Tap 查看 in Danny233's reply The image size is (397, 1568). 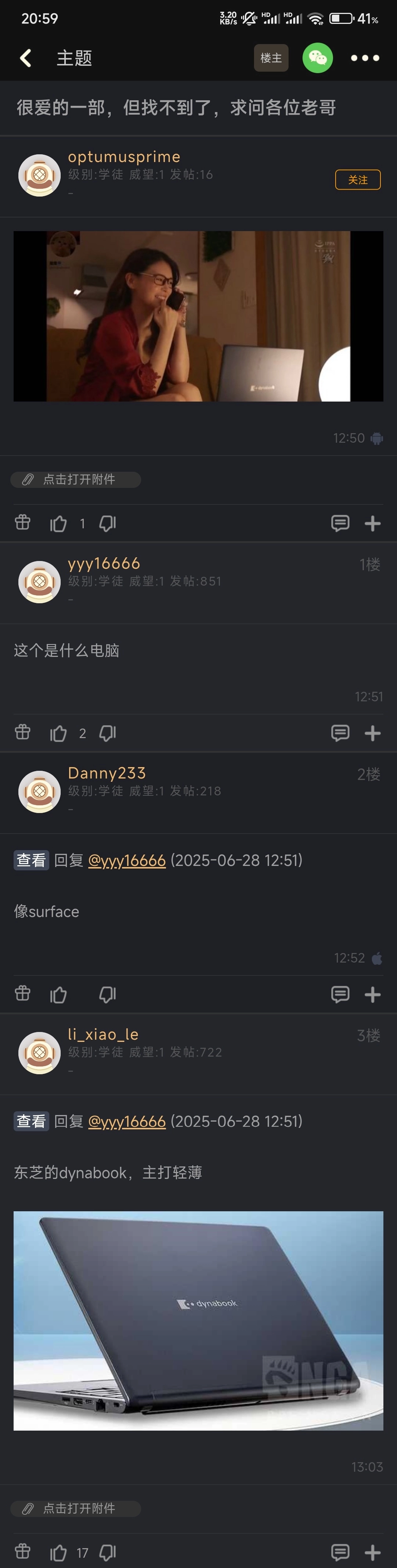31,860
